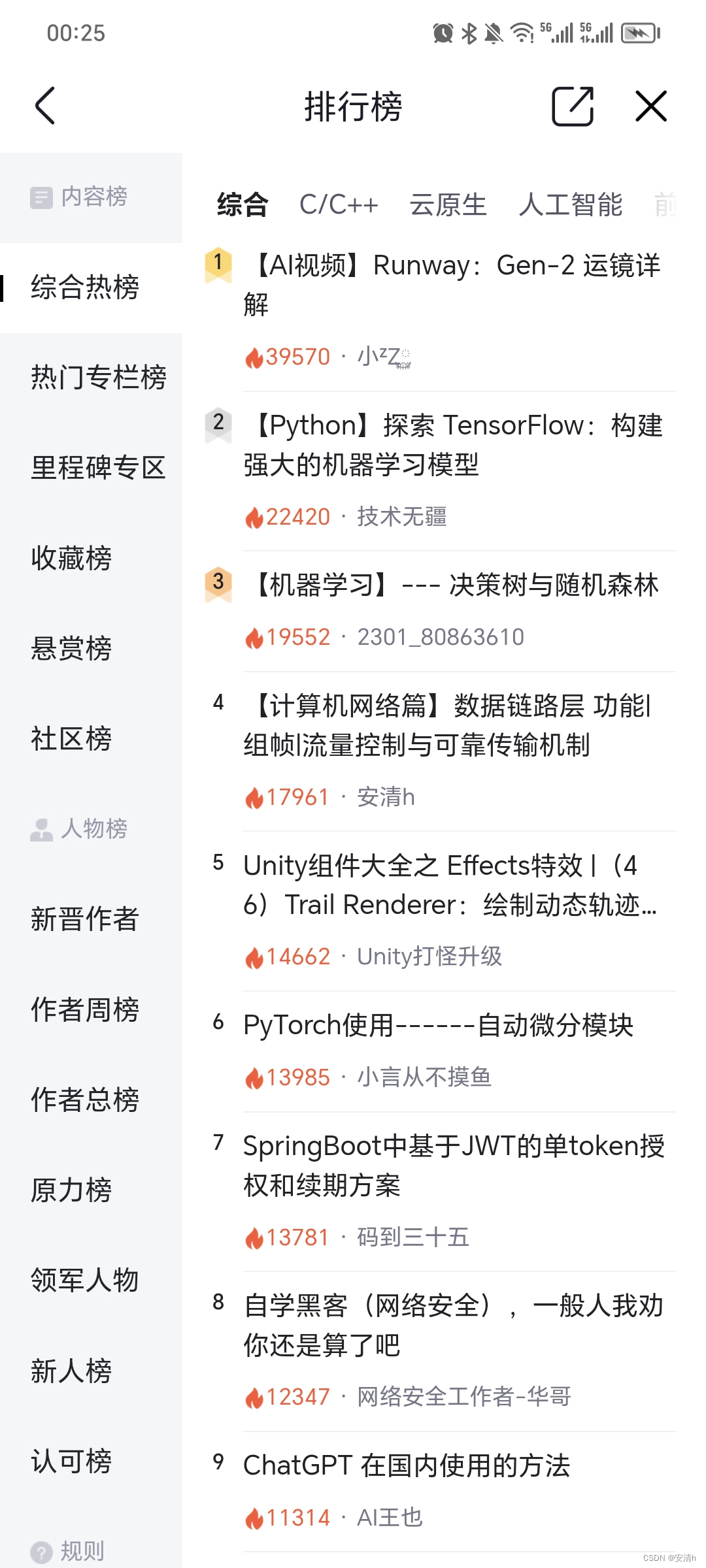Open the ChatGPT 在国内使用的方法 article
This screenshot has height=1568, width=706.
click(x=407, y=1465)
